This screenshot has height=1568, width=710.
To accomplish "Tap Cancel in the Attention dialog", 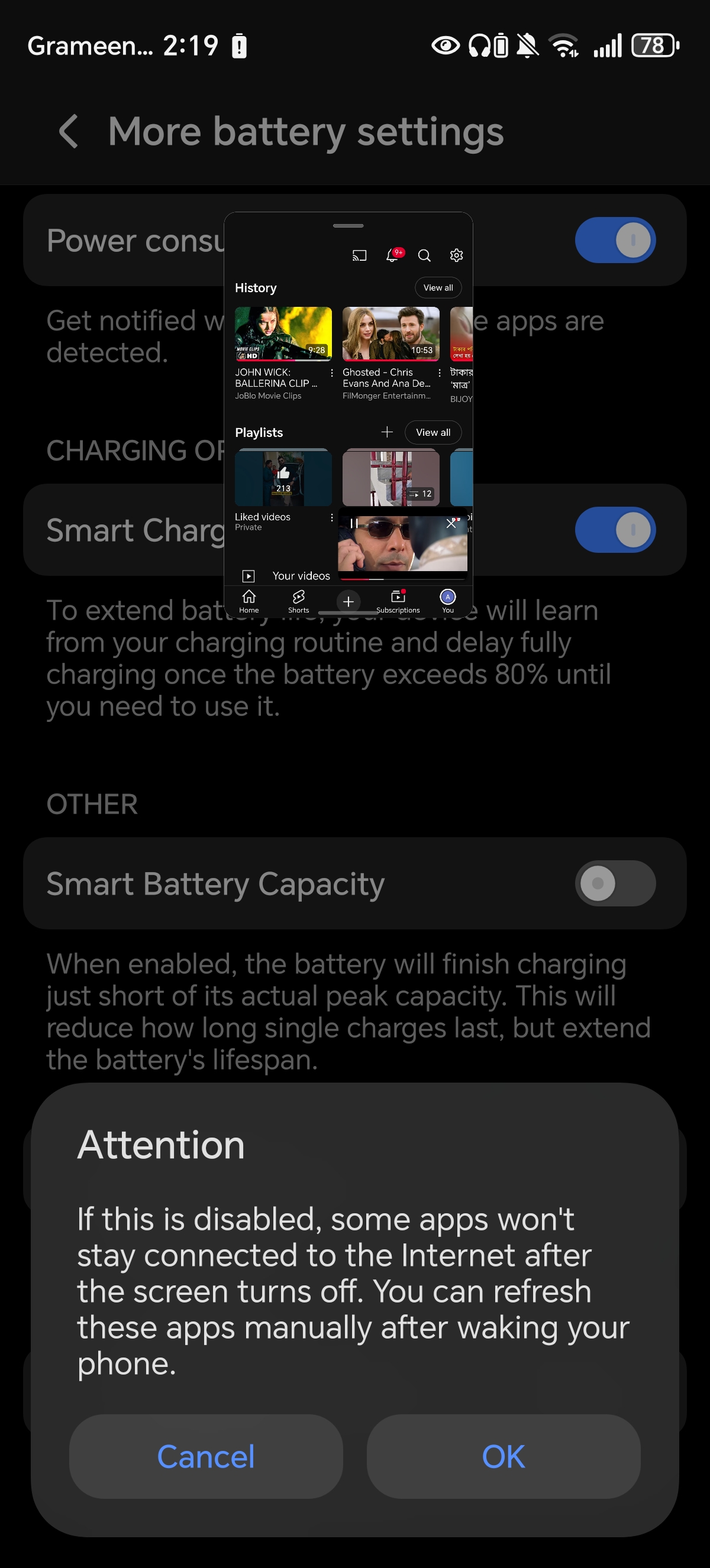I will coord(206,1456).
